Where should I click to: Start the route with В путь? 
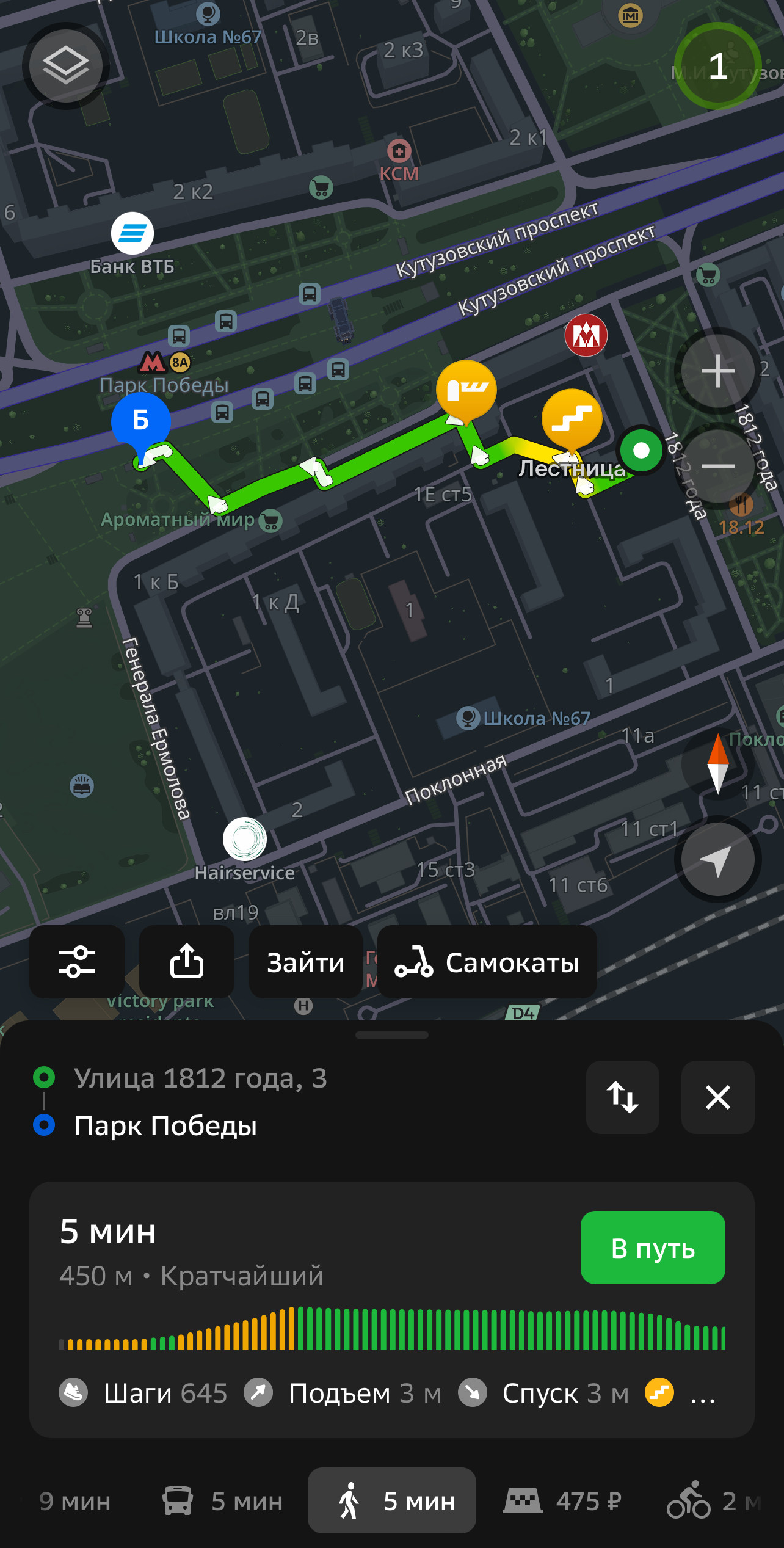click(652, 1248)
